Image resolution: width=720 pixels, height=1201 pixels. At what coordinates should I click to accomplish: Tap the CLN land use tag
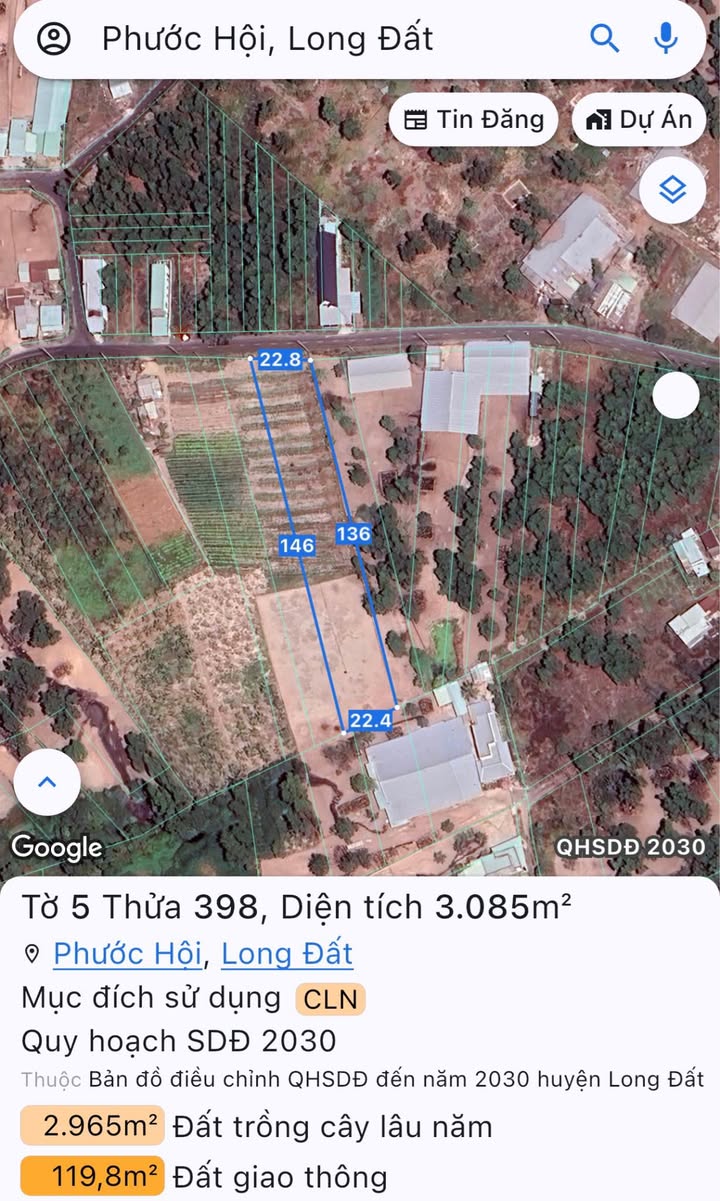[x=330, y=999]
